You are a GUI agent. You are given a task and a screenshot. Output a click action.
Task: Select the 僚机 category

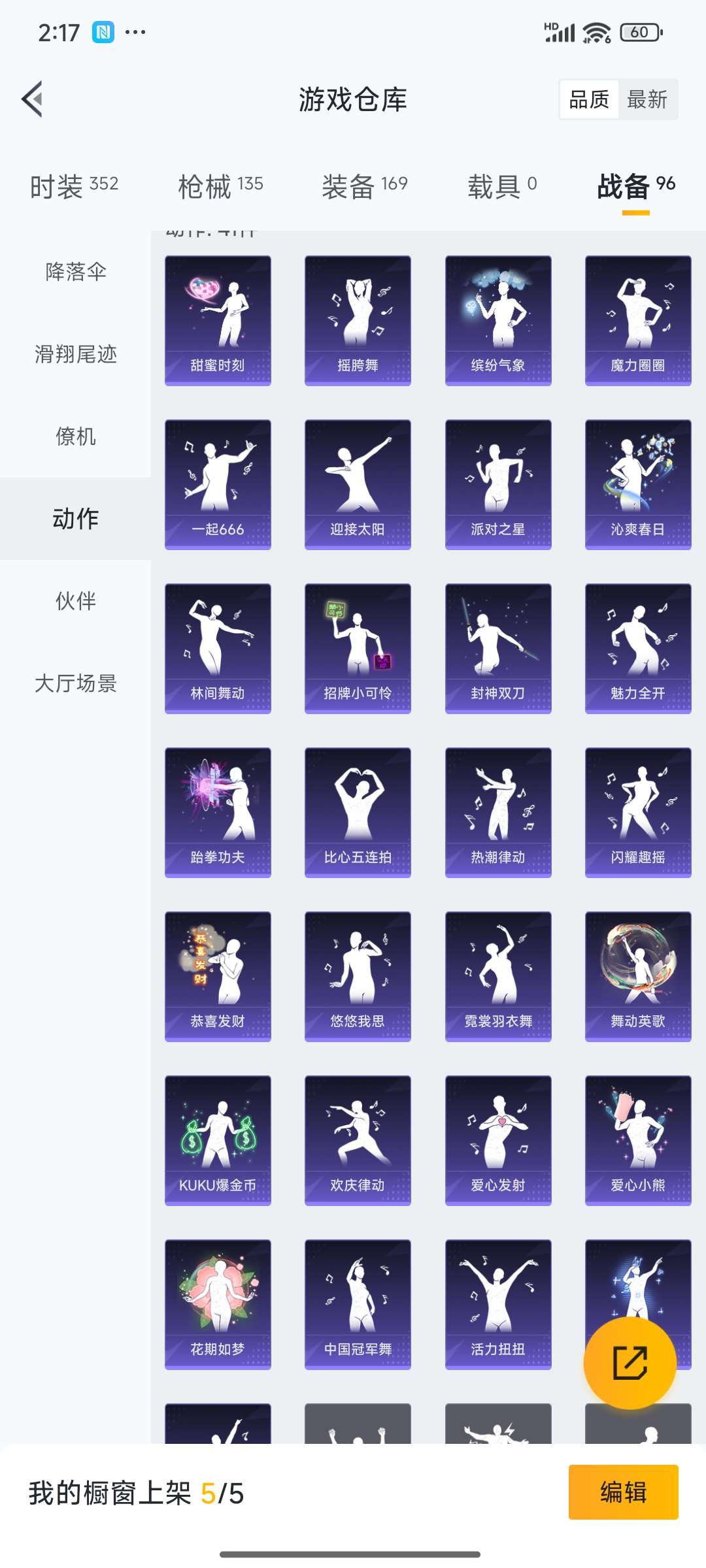click(76, 436)
